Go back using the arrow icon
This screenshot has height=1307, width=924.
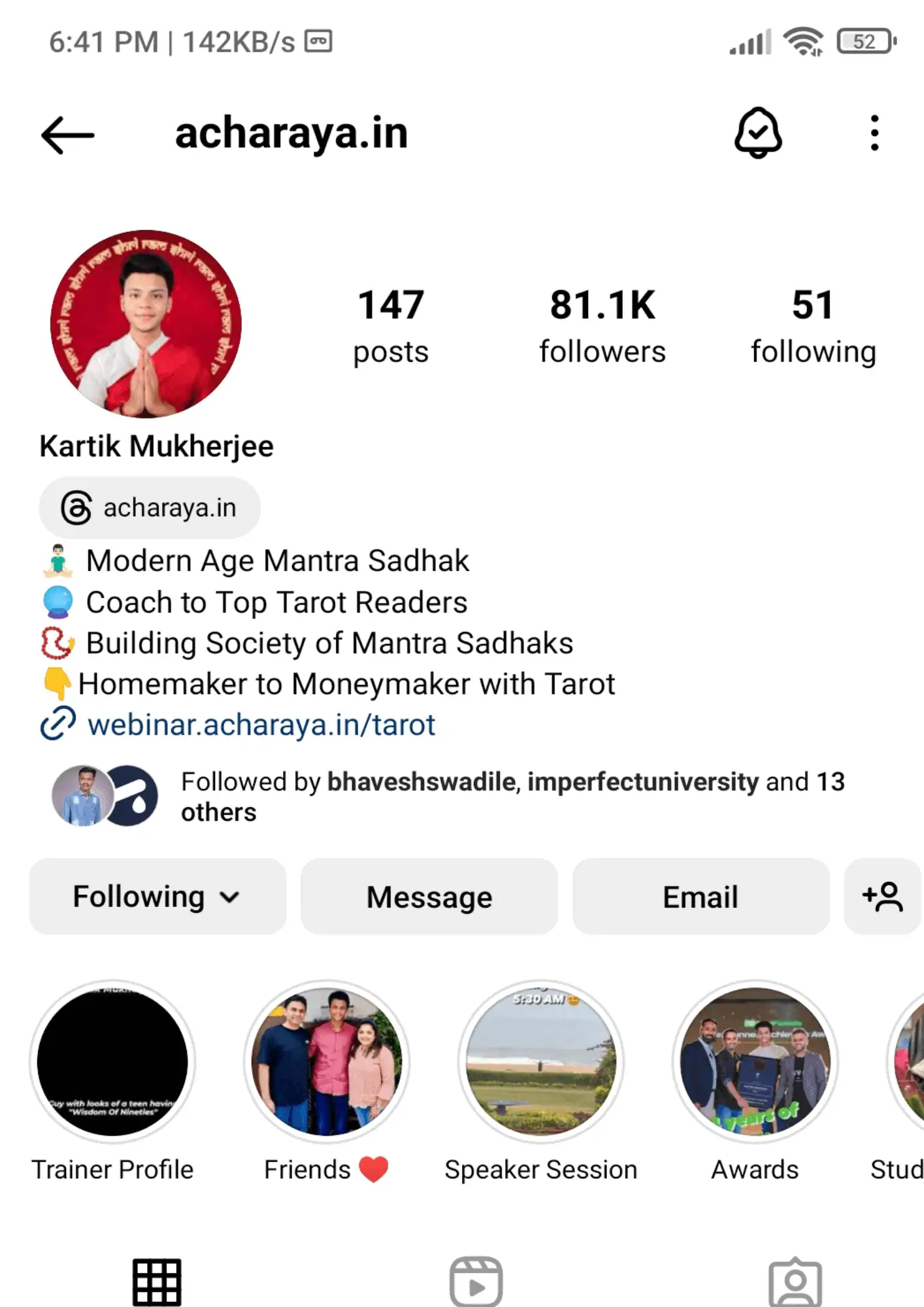(x=67, y=135)
